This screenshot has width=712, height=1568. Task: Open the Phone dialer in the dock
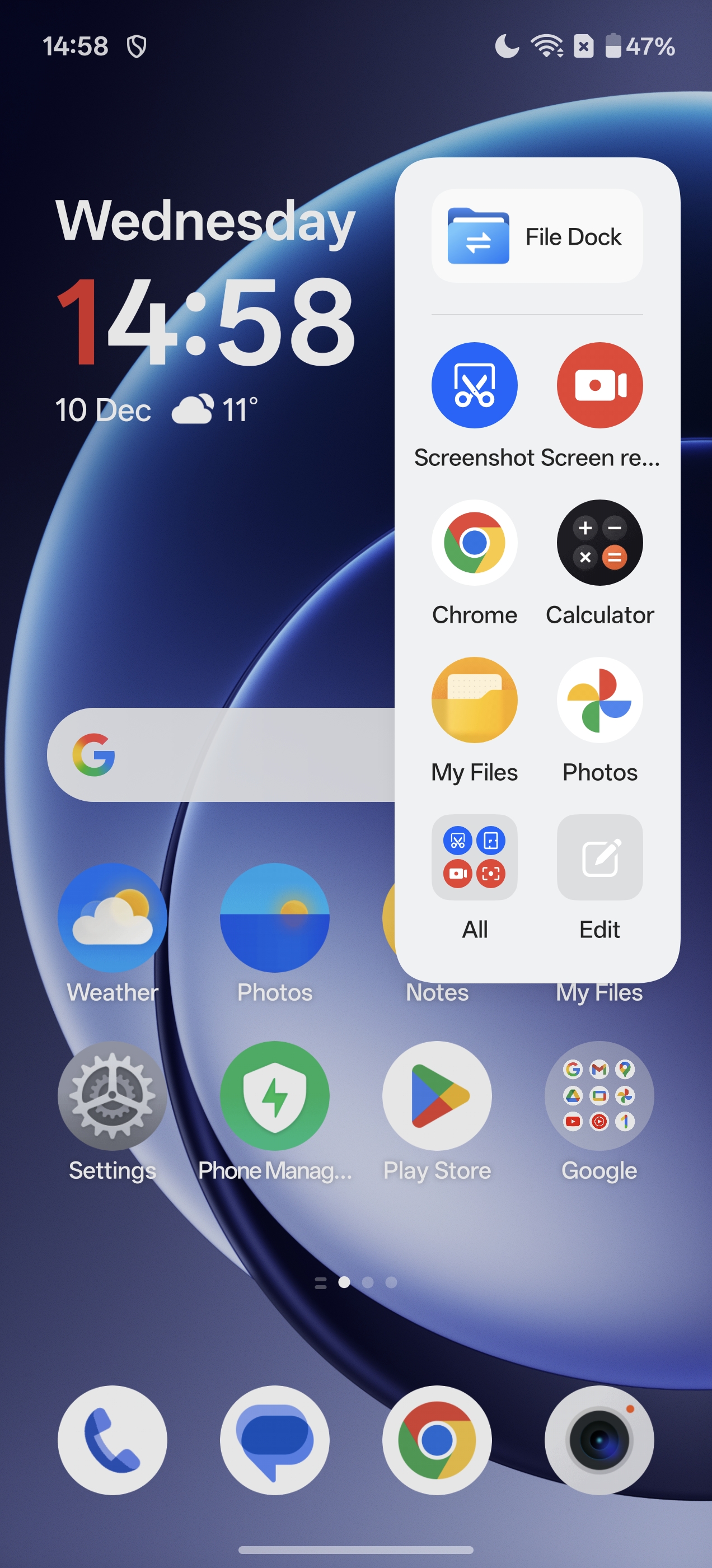click(x=113, y=1440)
